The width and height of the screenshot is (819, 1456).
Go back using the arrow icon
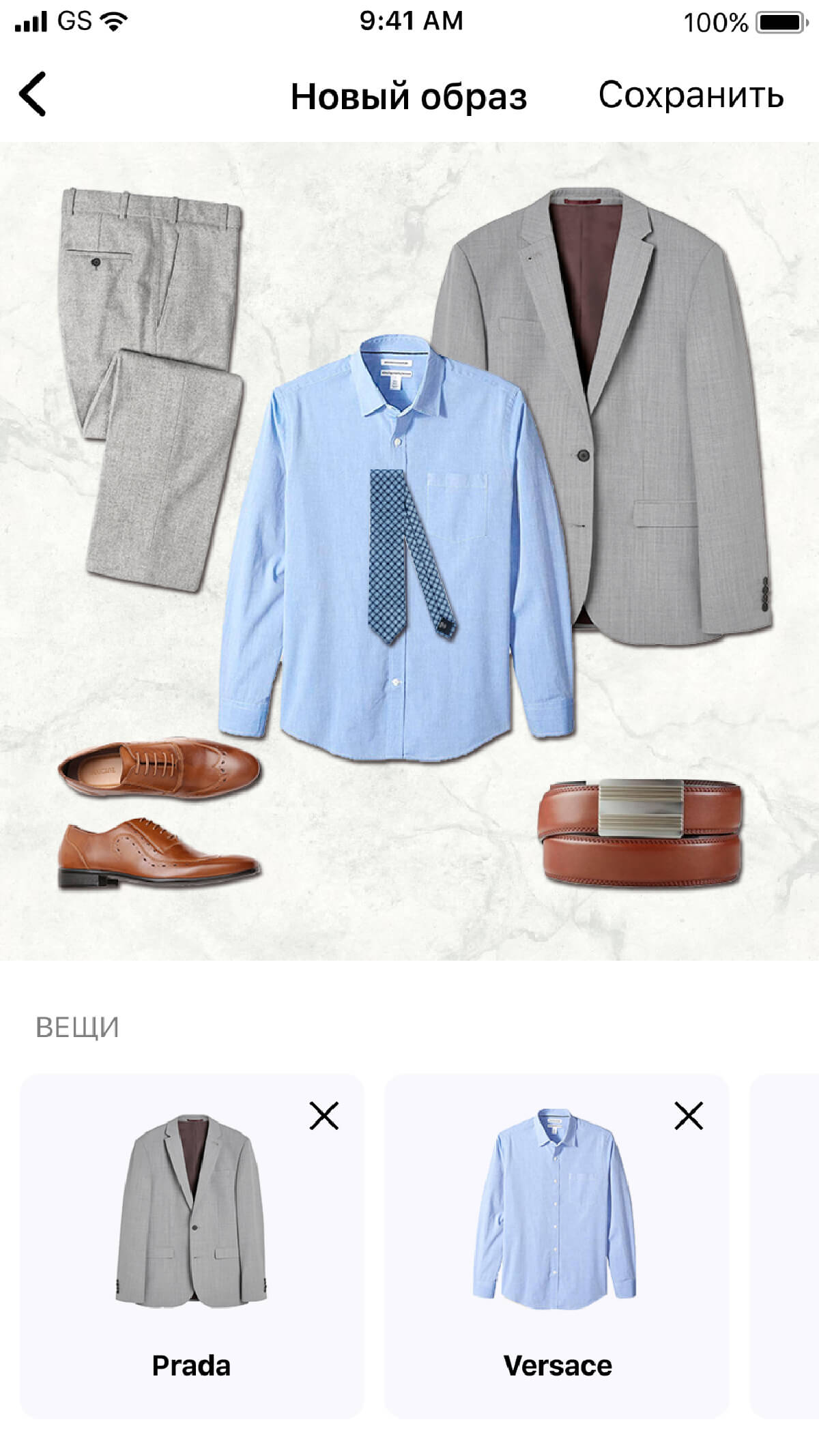point(33,94)
